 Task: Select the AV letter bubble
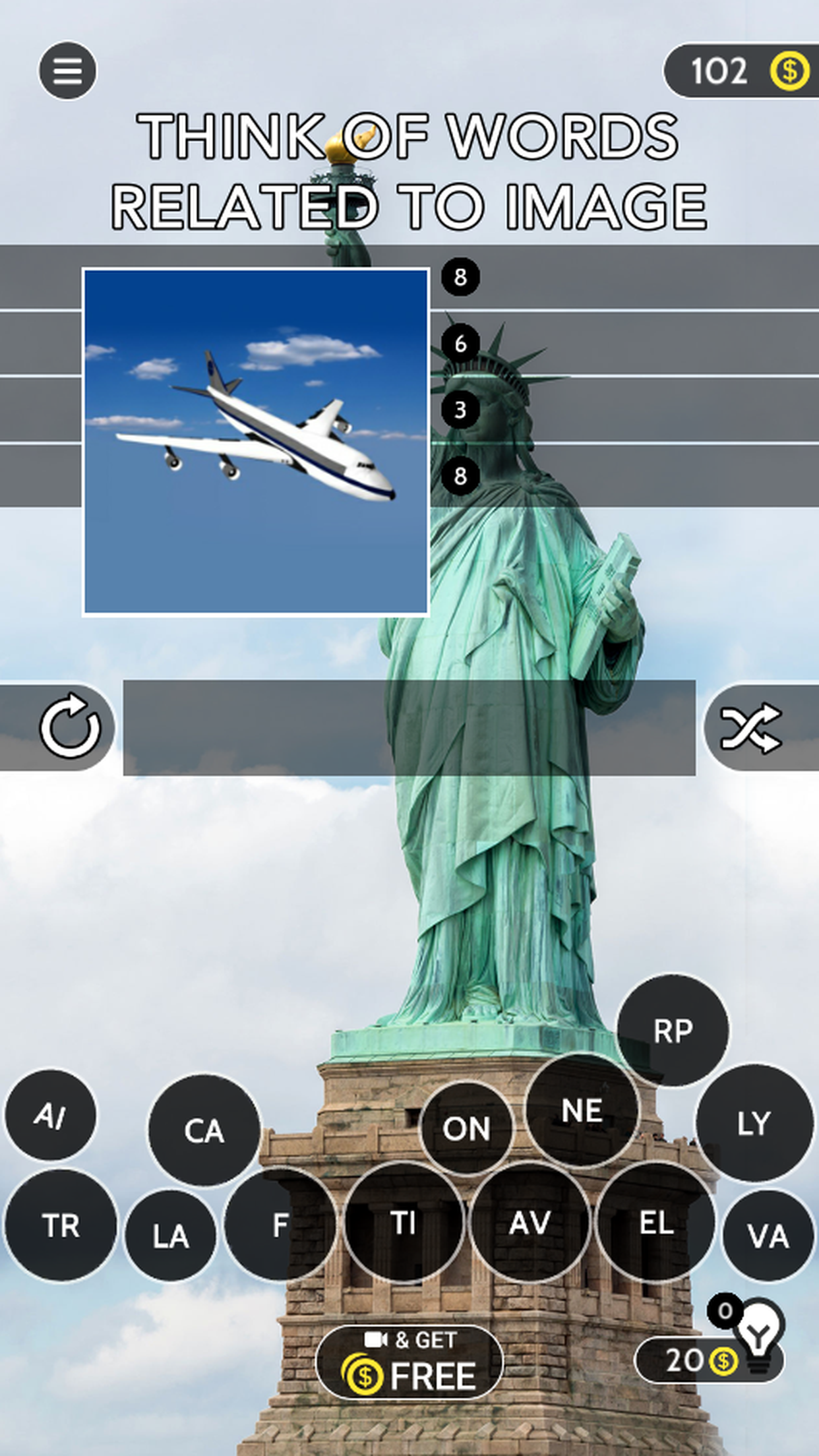click(x=530, y=1223)
